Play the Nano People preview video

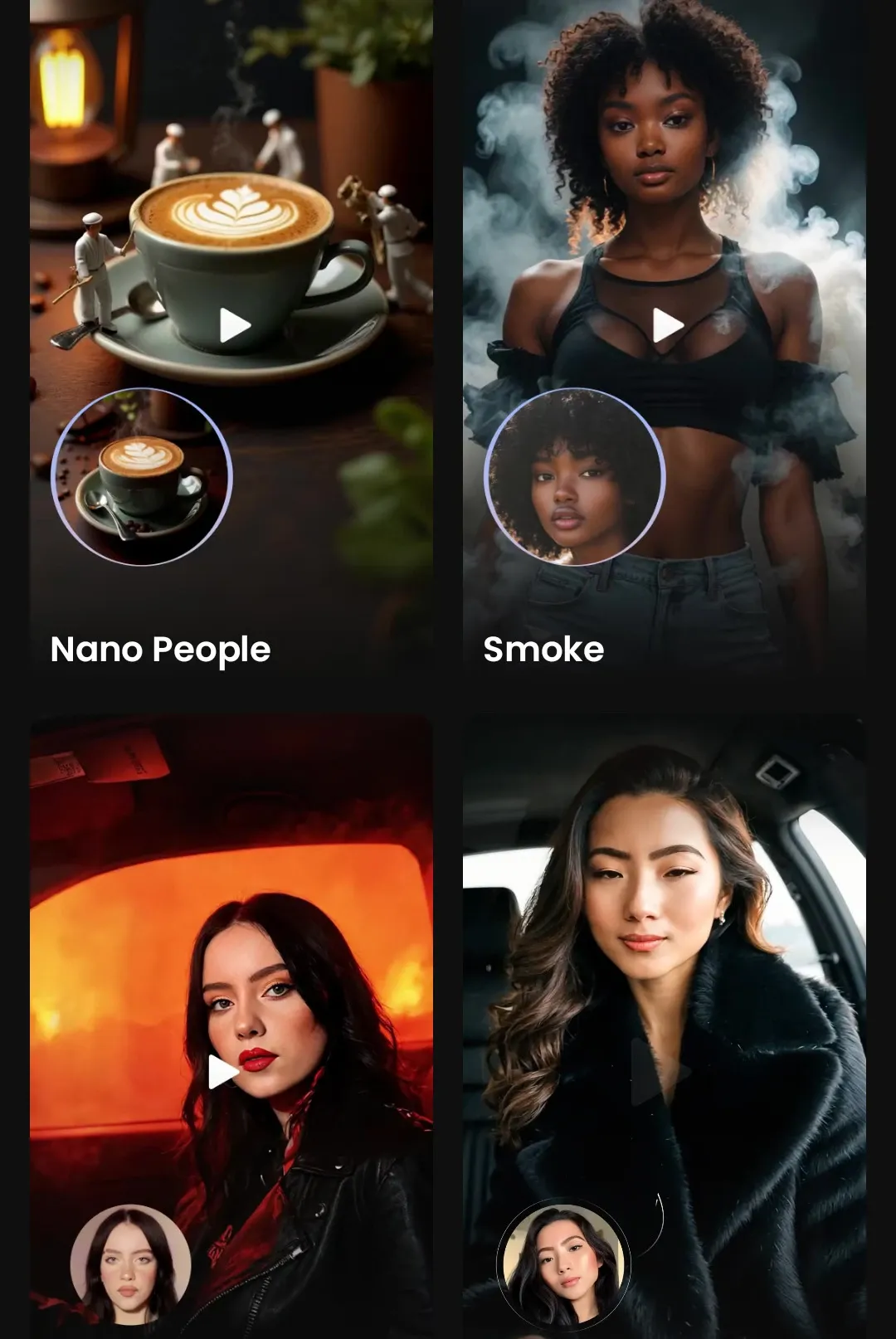point(235,325)
